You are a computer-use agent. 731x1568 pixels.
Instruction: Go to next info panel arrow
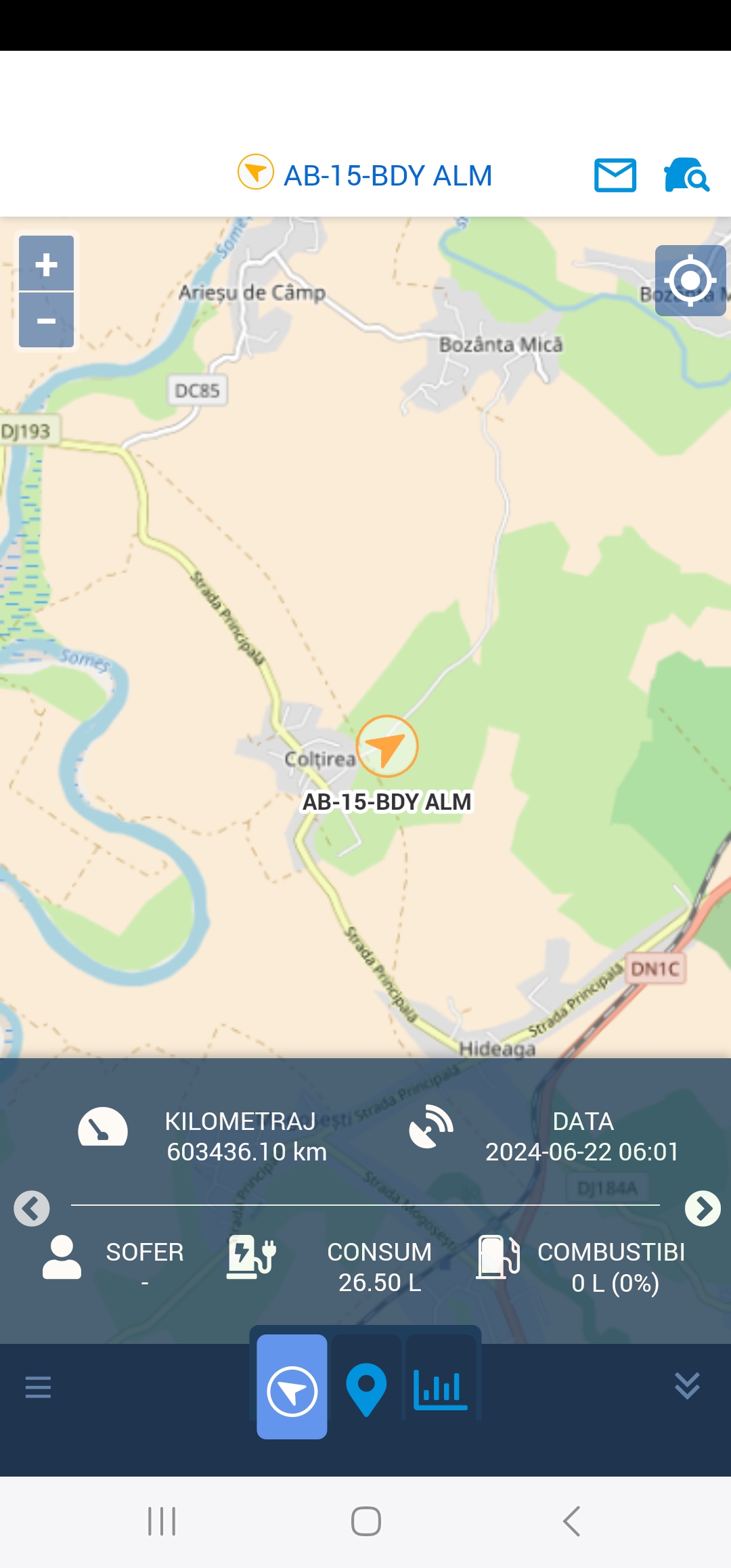(x=703, y=1208)
